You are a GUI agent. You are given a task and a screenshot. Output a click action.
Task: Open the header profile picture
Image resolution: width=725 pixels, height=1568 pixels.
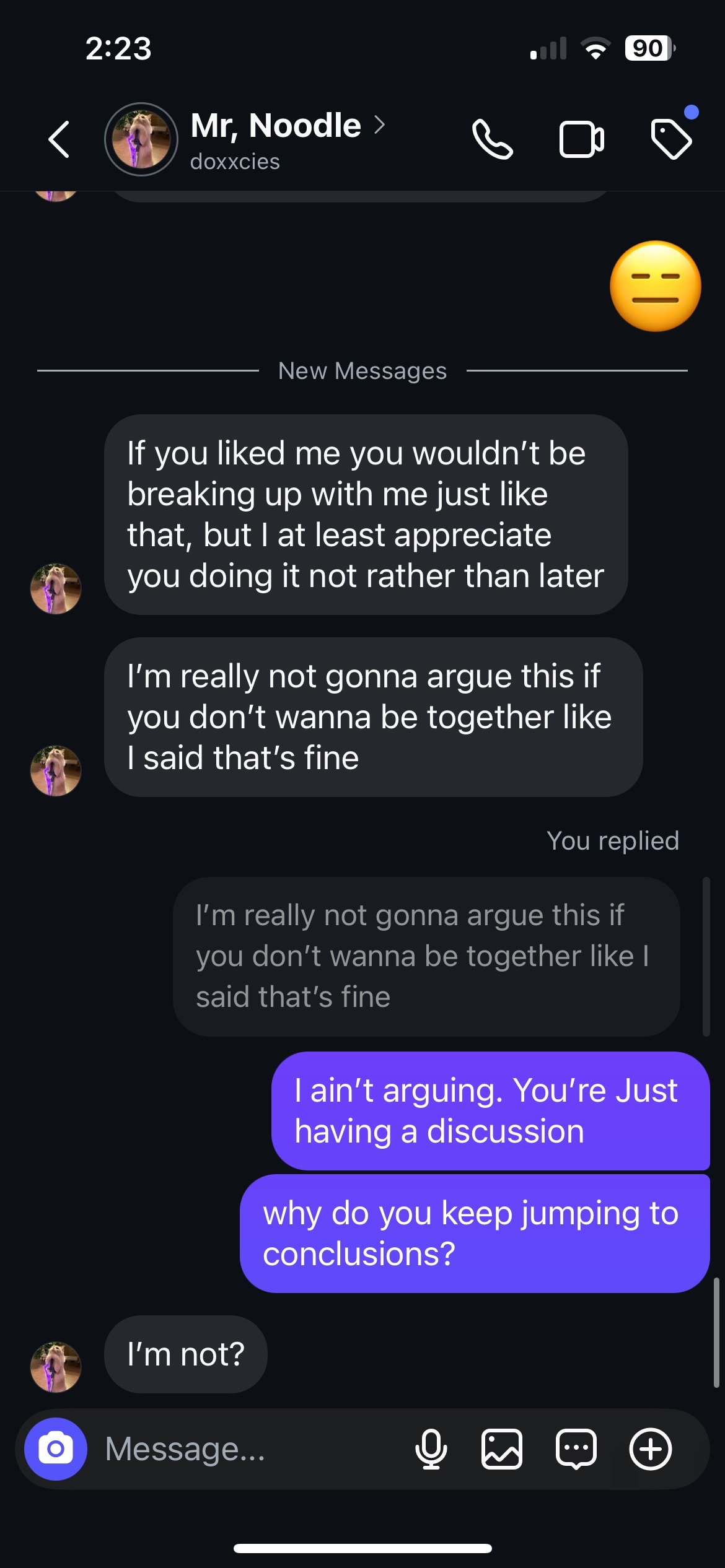[141, 139]
